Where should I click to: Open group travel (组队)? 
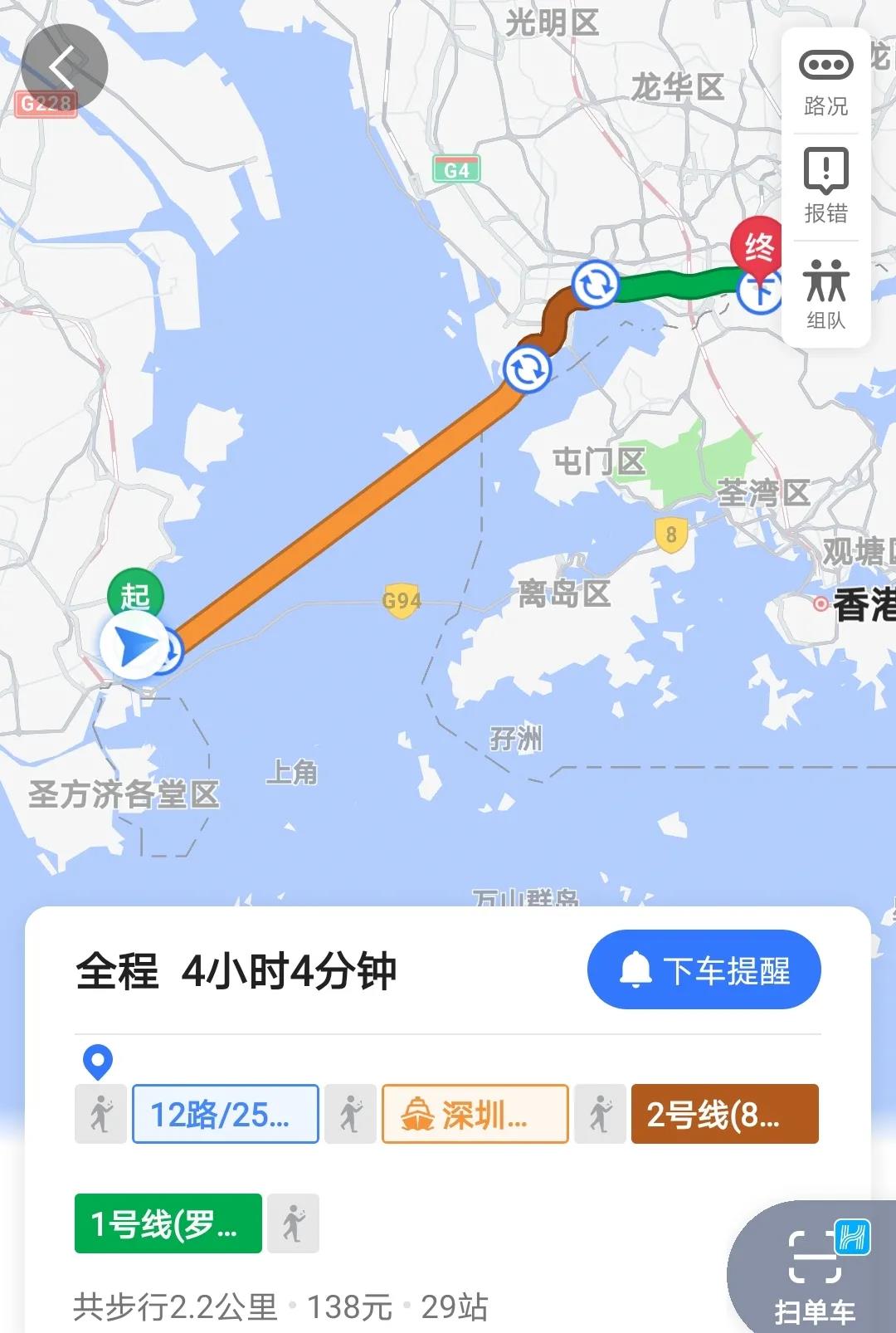point(825,294)
